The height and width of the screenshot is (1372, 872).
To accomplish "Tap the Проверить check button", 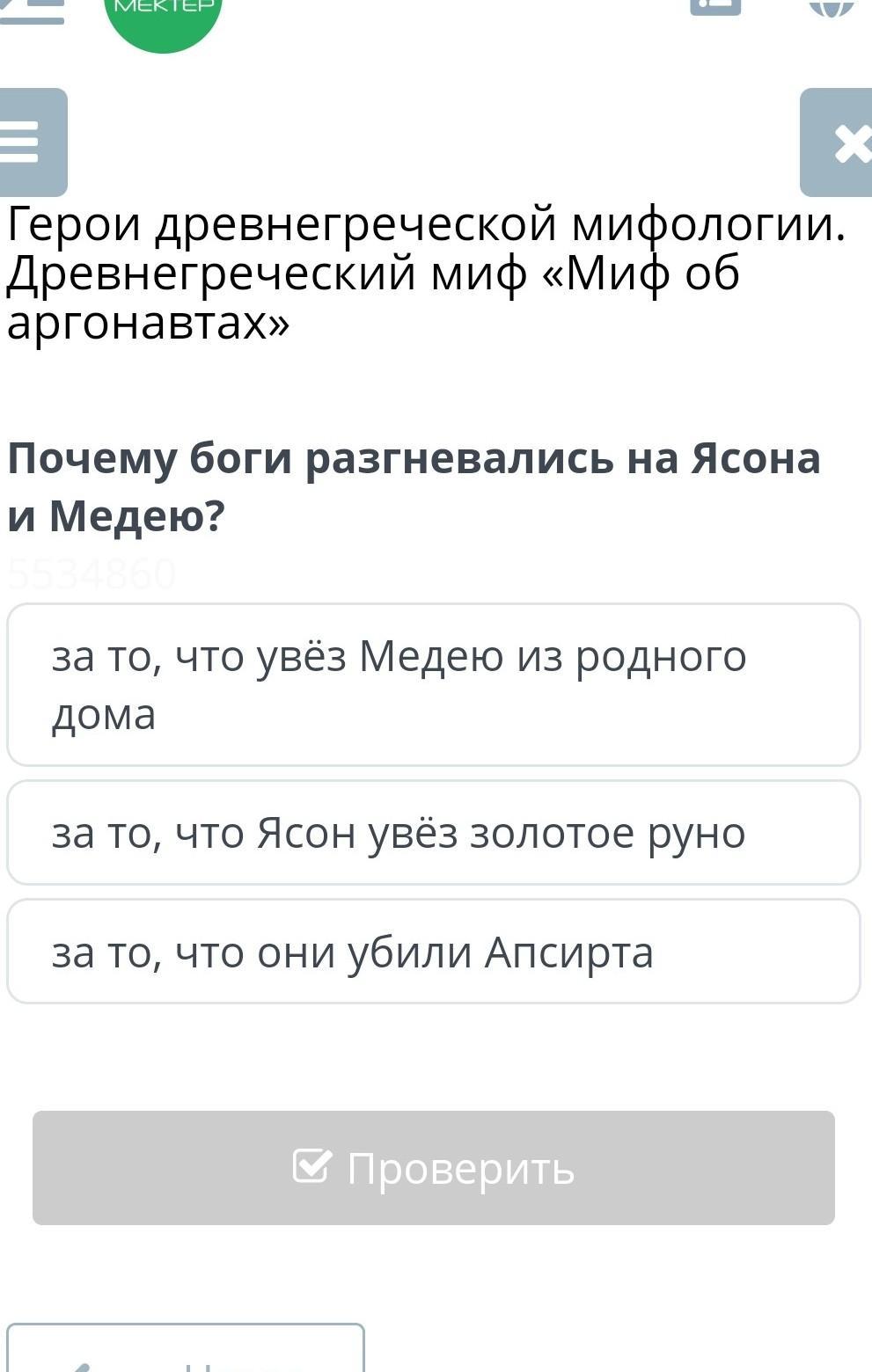I will 433,1167.
